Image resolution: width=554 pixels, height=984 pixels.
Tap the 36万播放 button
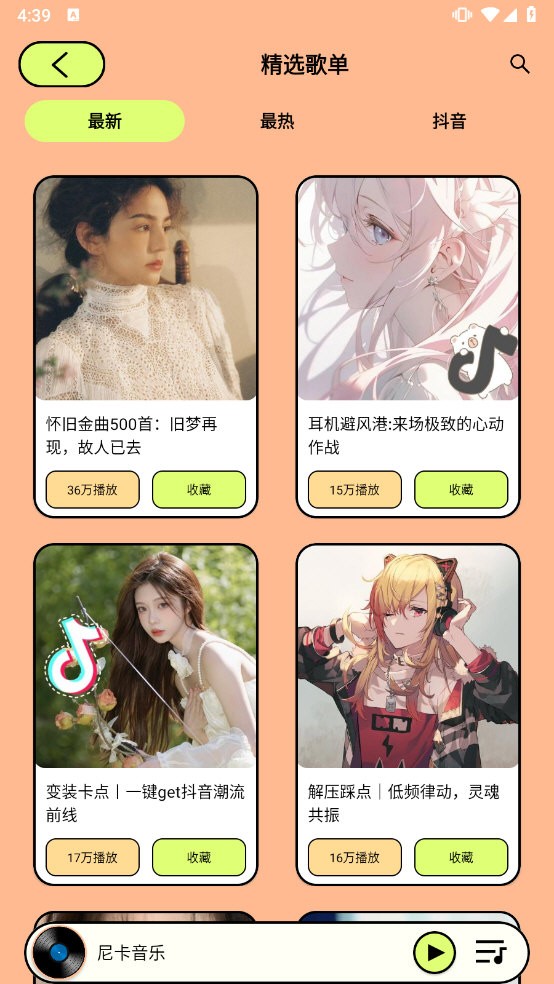[92, 489]
